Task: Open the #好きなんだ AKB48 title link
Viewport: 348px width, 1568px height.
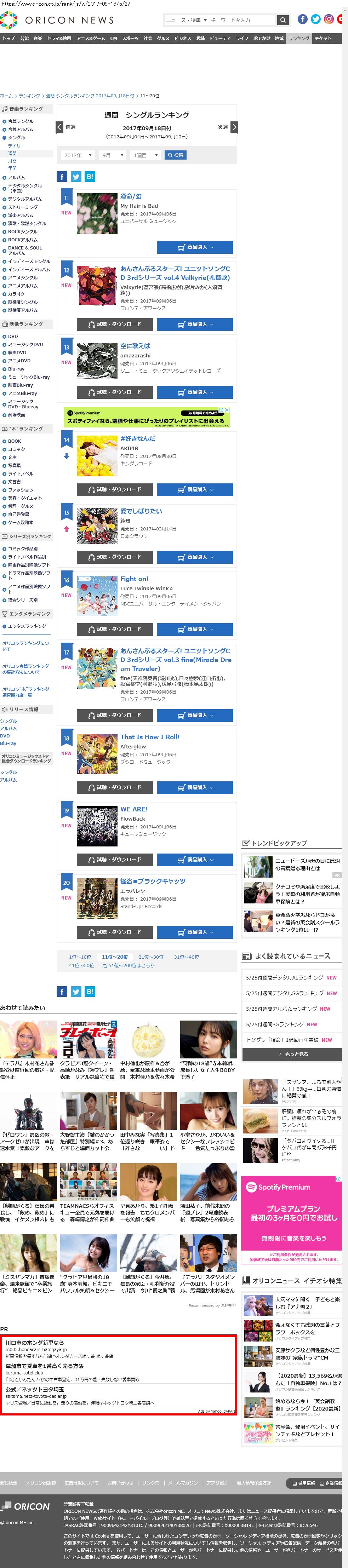Action: coord(137,438)
